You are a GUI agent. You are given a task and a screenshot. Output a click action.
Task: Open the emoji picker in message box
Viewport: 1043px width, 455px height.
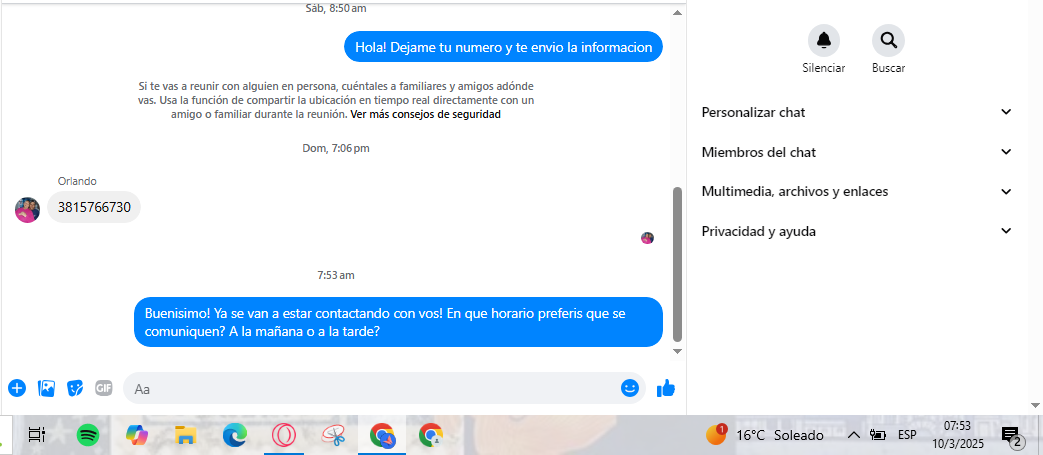pyautogui.click(x=630, y=388)
